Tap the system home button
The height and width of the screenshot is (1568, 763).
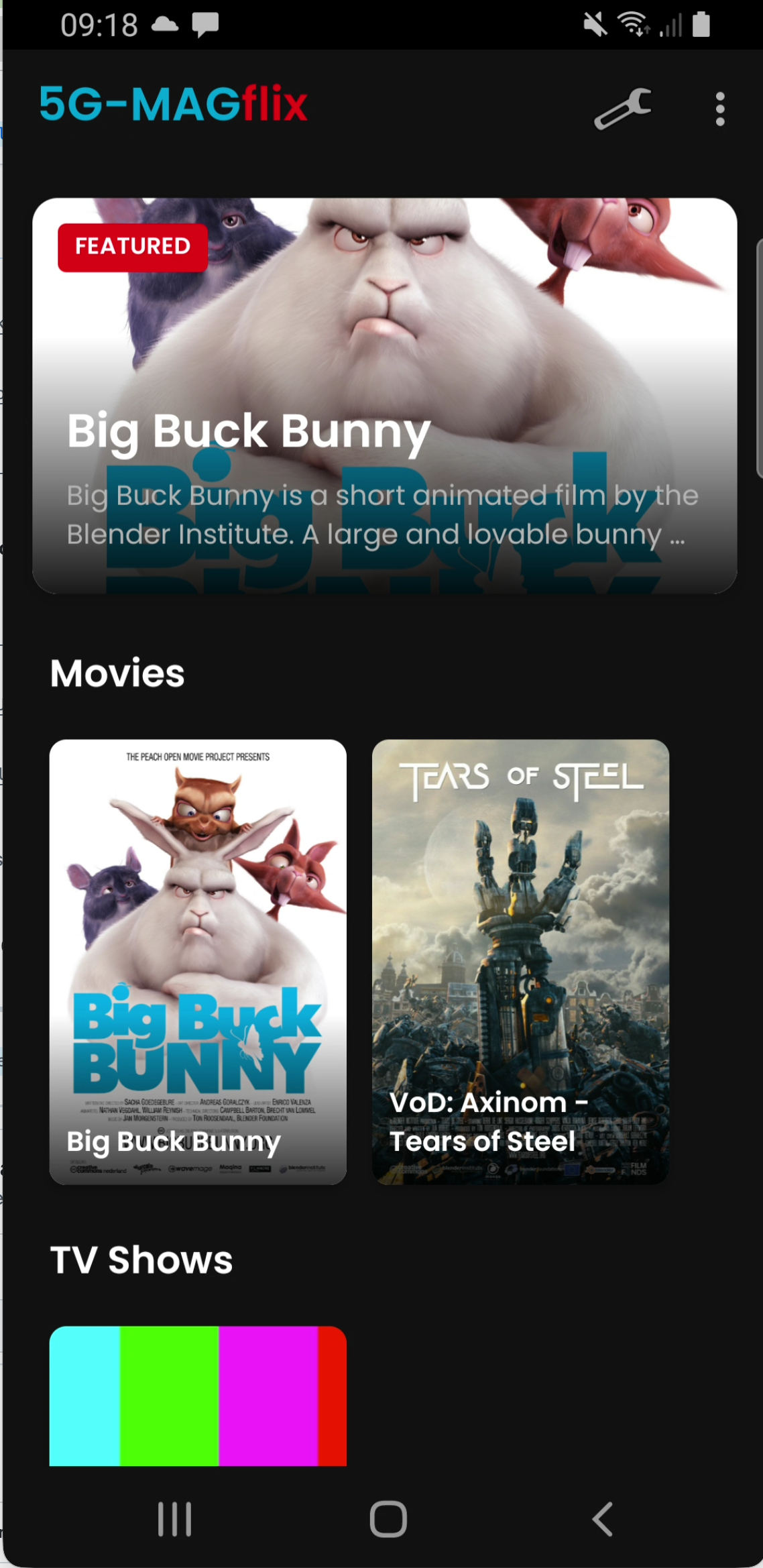(388, 1519)
